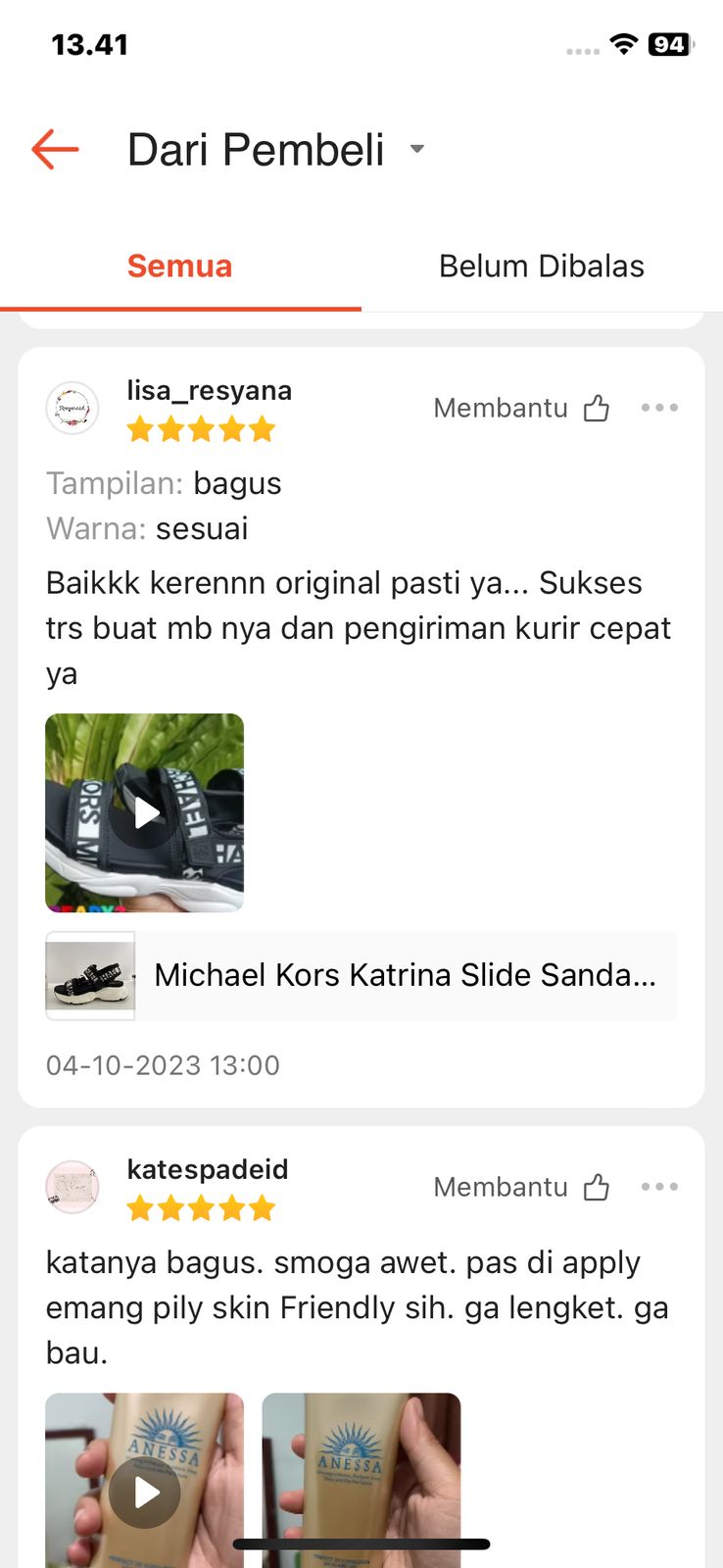Tap the Wi-Fi icon in the status bar
The width and height of the screenshot is (723, 1568).
[624, 44]
